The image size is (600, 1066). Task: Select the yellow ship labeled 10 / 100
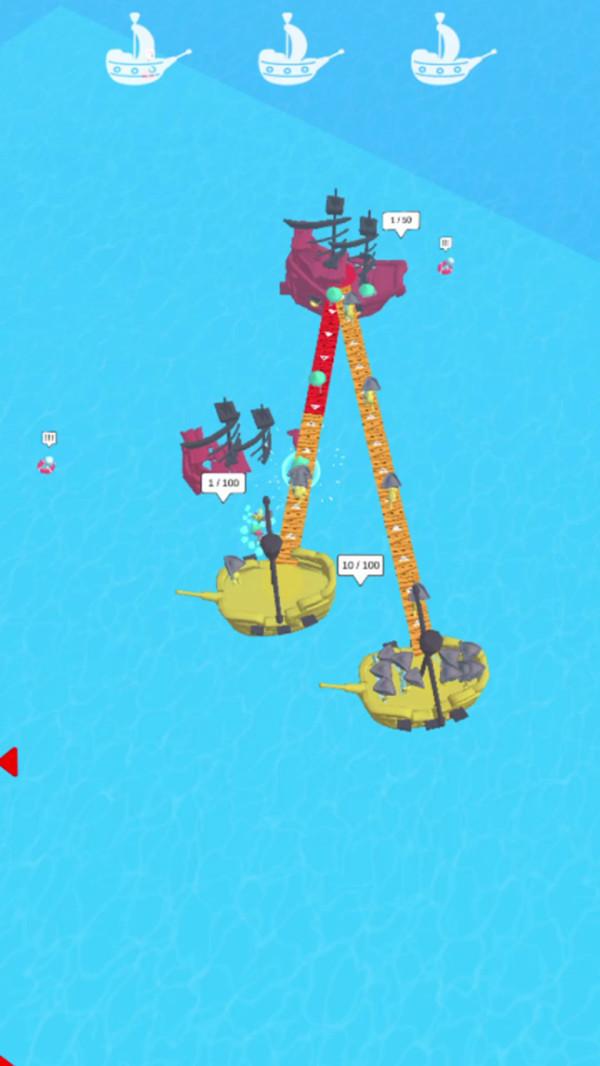[x=276, y=591]
